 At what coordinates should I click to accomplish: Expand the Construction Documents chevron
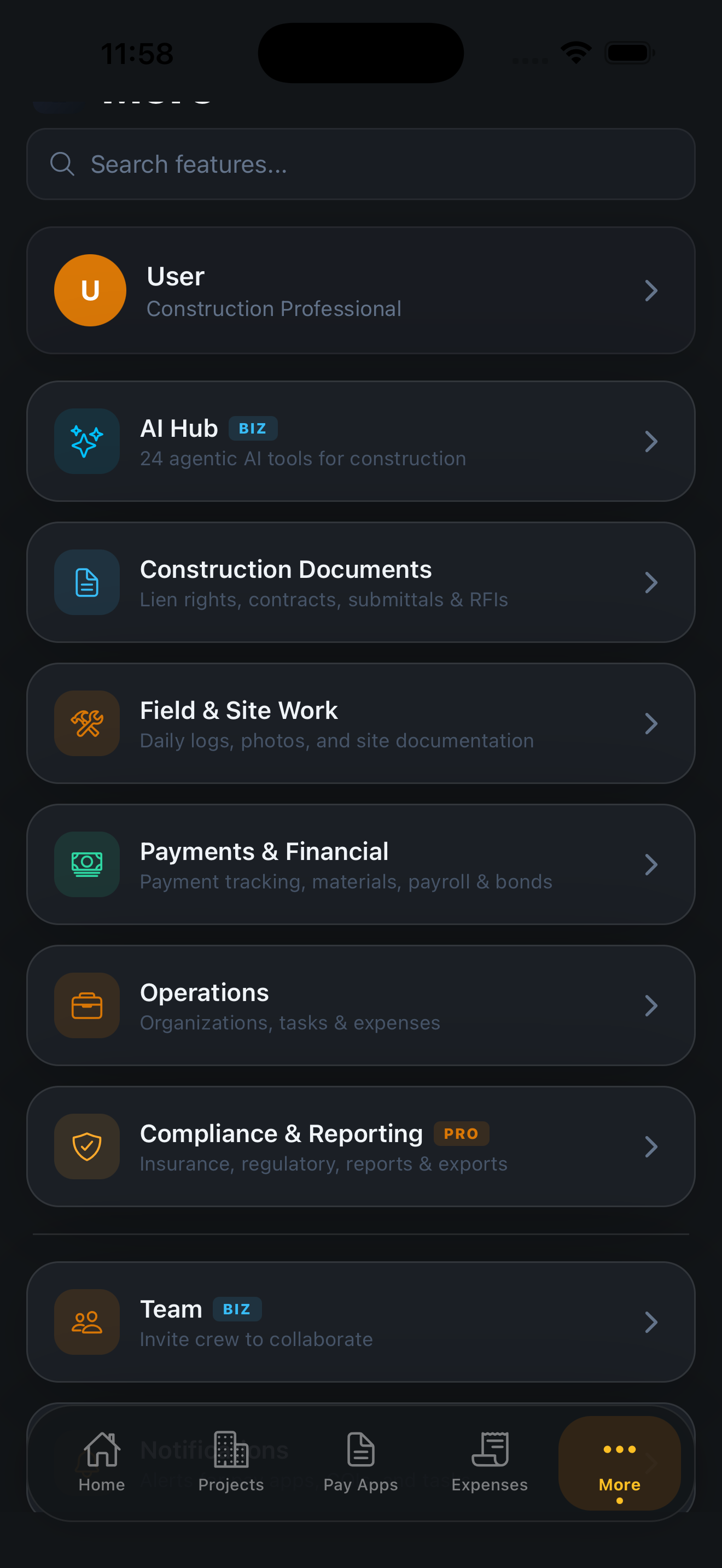pyautogui.click(x=651, y=582)
